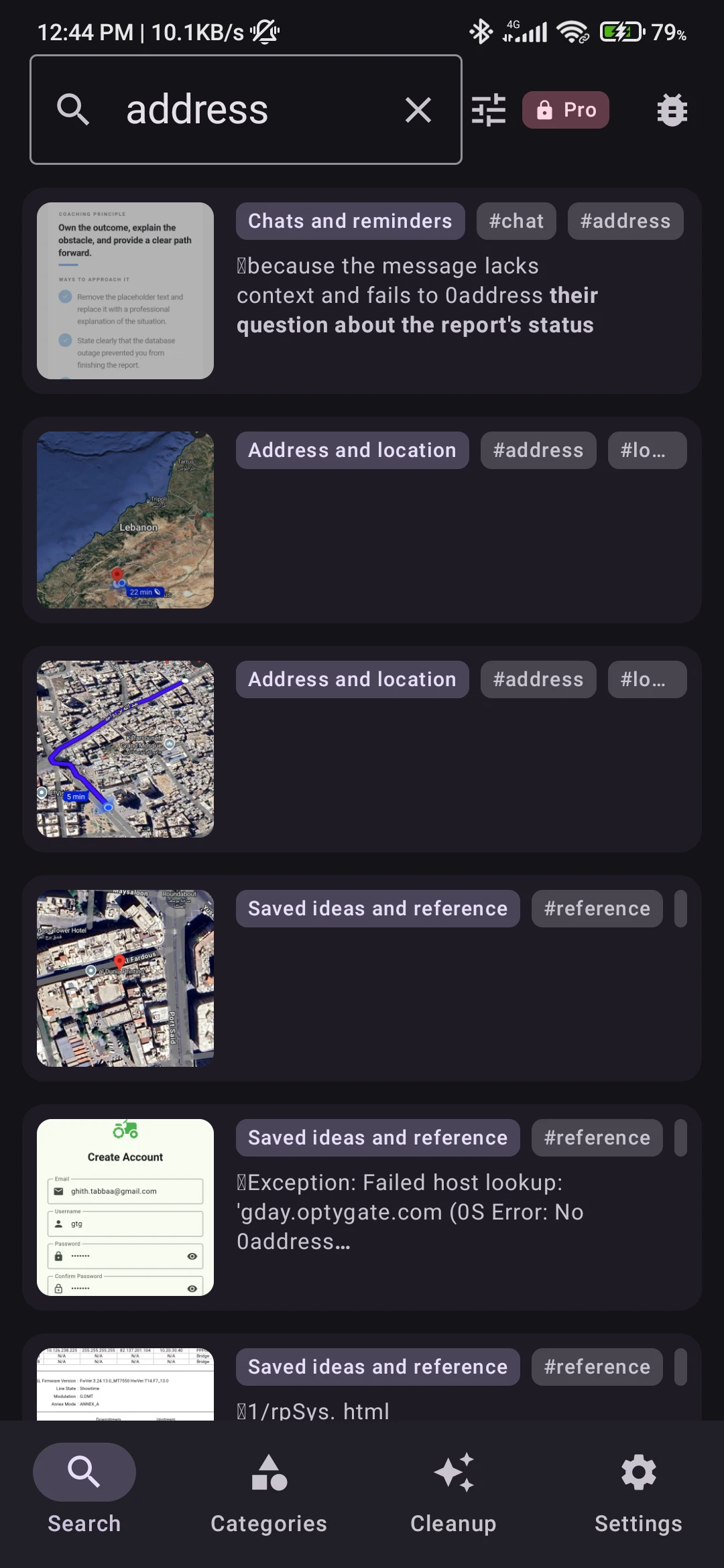Screen dimensions: 724x1568
Task: Select the #address tag on the chat result
Action: [625, 221]
